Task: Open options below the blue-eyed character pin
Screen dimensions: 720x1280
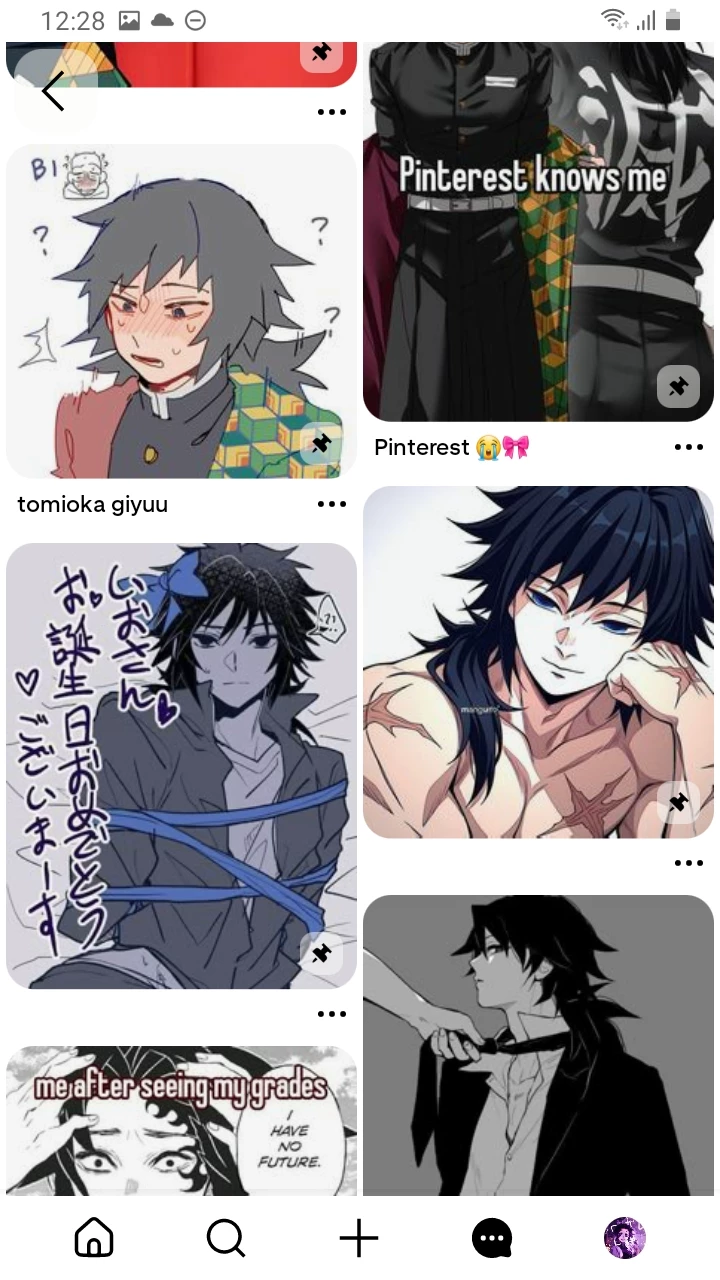Action: click(689, 863)
